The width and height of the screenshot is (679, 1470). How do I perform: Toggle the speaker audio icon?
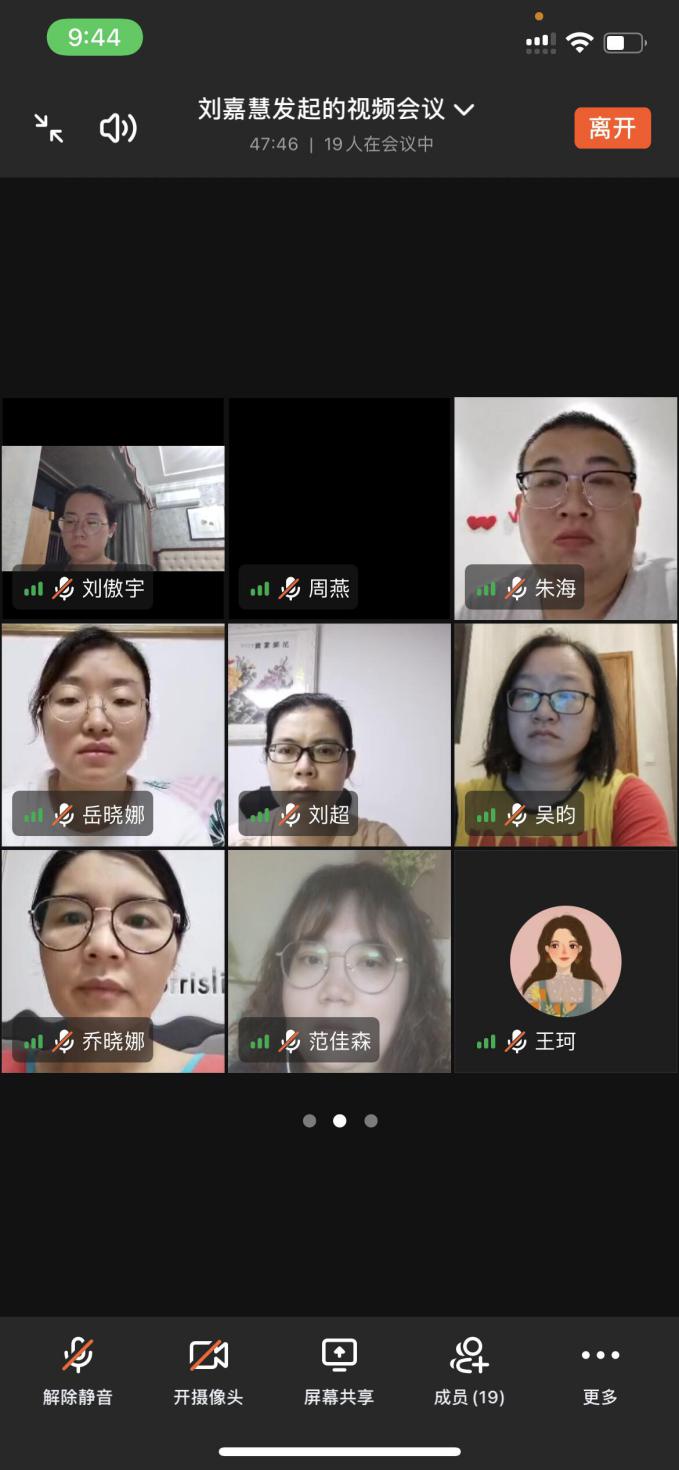[x=118, y=127]
